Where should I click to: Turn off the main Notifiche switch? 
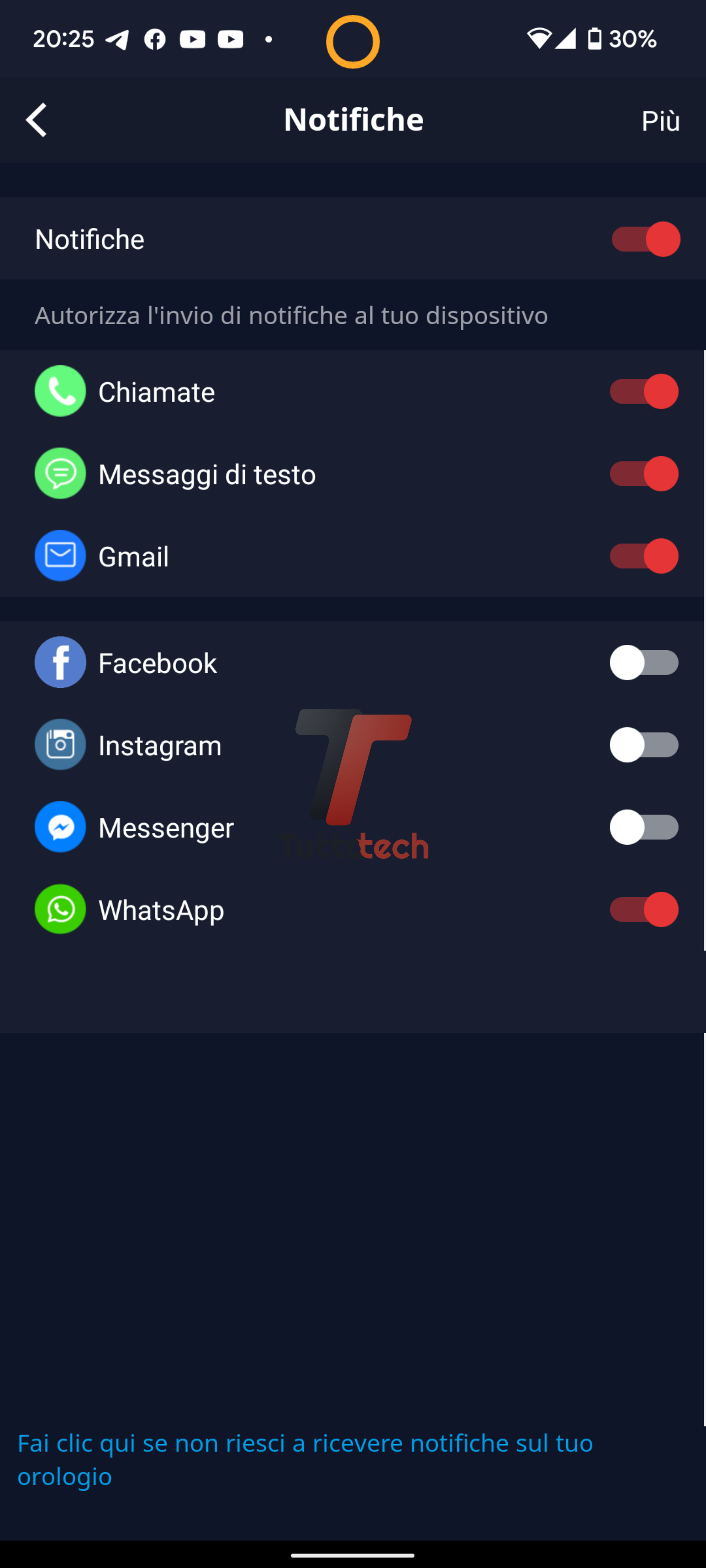(x=645, y=239)
